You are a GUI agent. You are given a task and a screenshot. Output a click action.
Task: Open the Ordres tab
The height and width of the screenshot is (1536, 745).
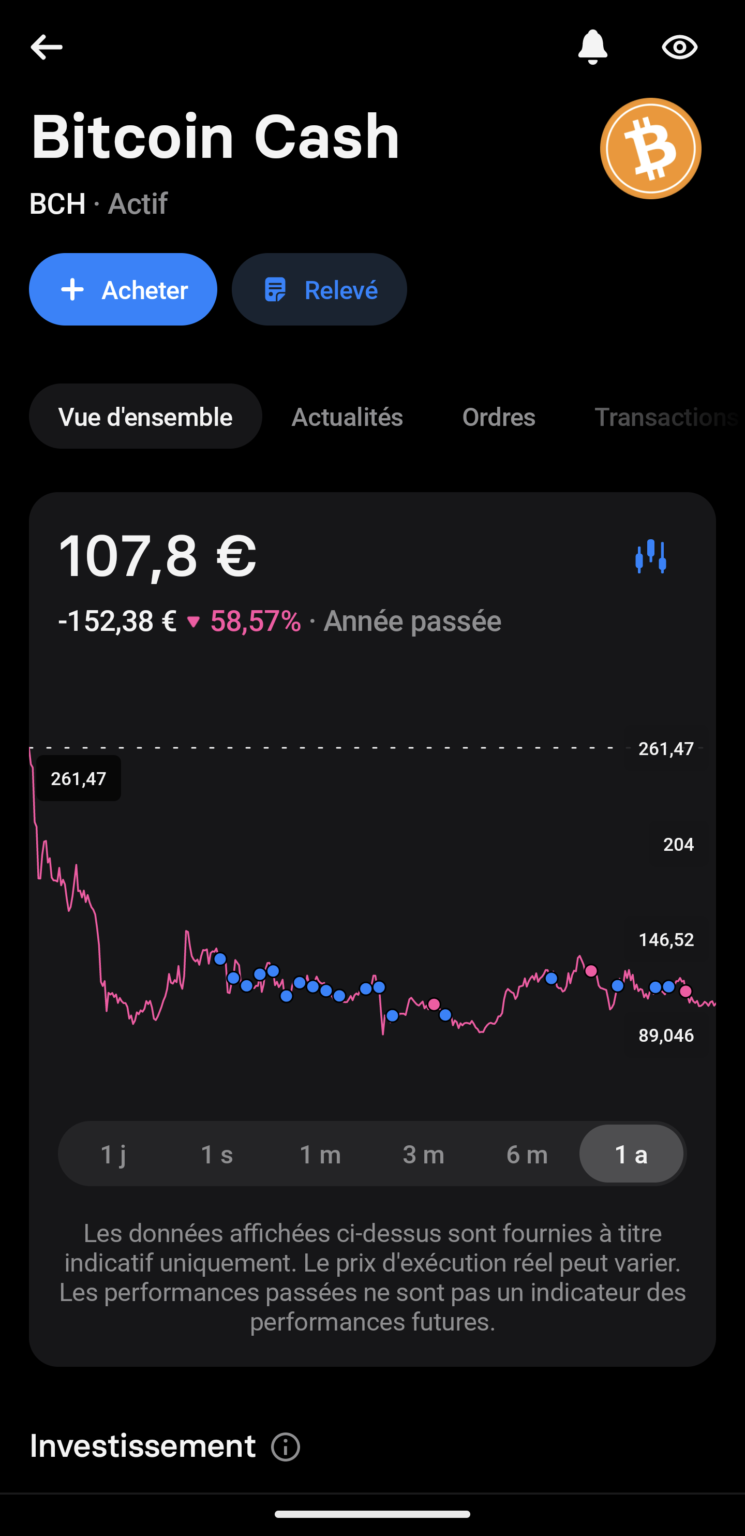pyautogui.click(x=498, y=416)
